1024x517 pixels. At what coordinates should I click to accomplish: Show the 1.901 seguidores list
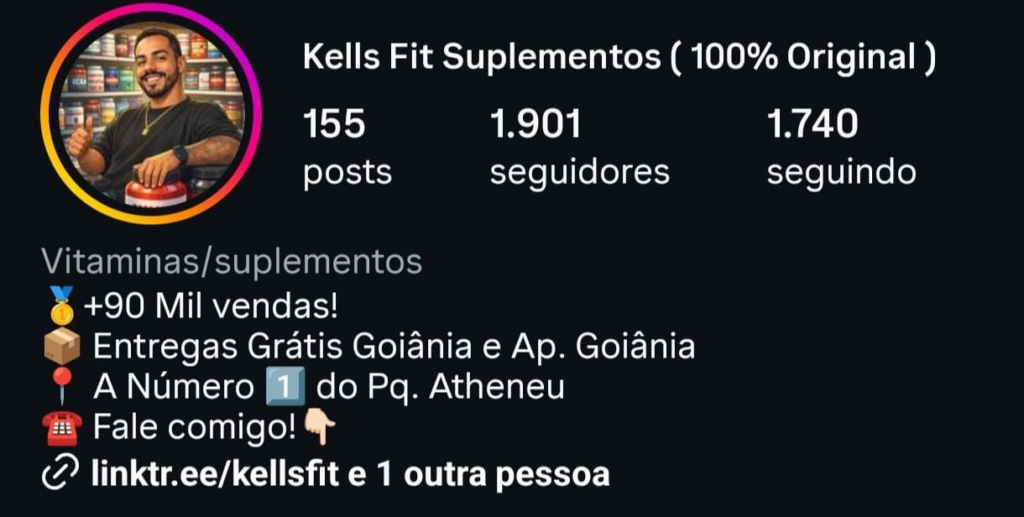(x=578, y=147)
